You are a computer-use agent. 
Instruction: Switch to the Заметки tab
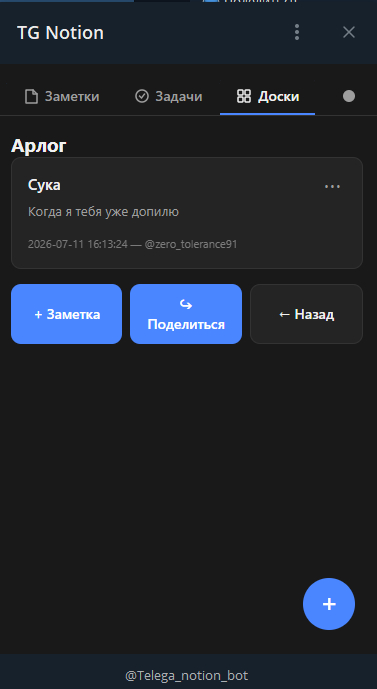62,96
